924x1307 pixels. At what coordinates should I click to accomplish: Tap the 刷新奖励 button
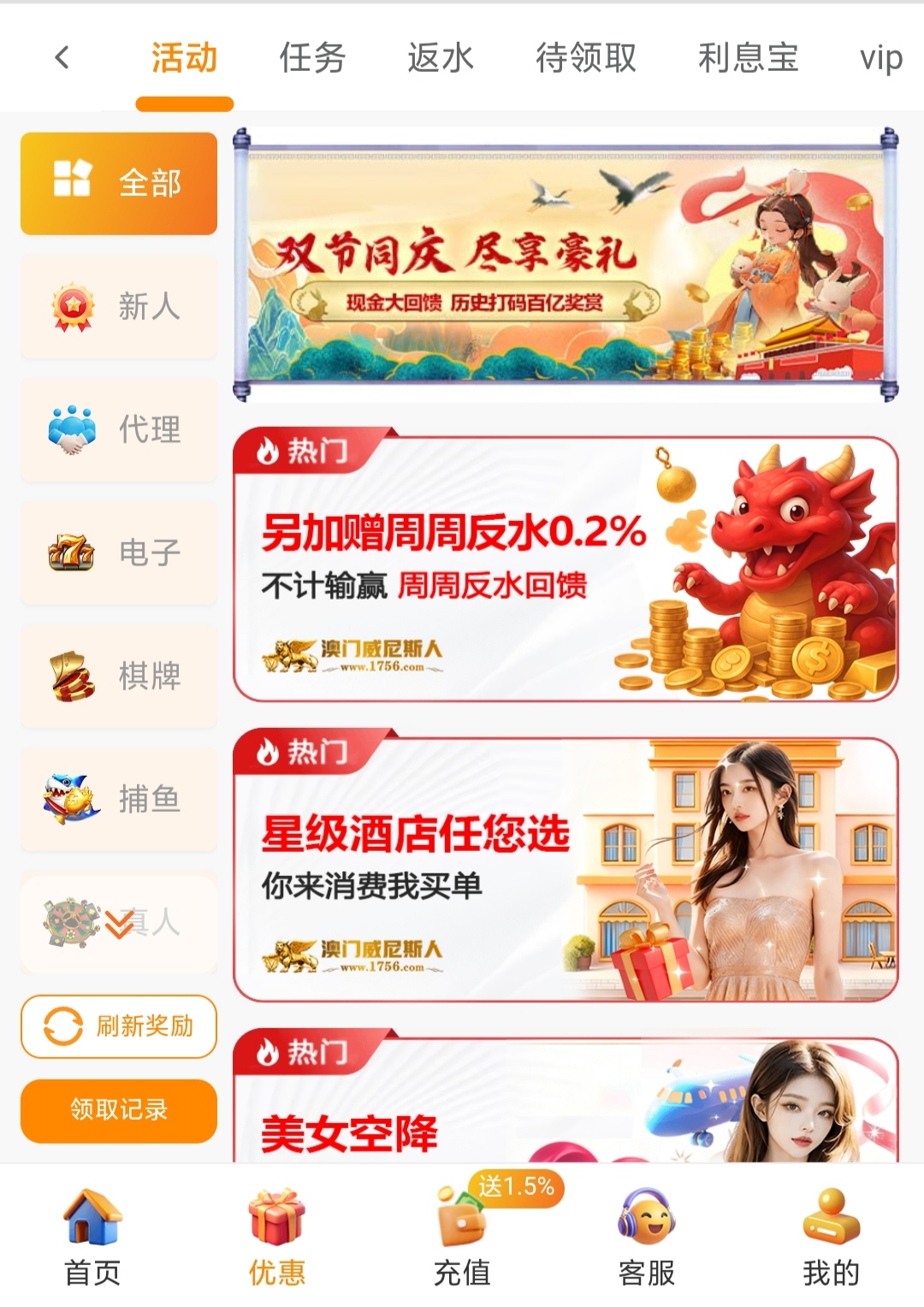119,1026
